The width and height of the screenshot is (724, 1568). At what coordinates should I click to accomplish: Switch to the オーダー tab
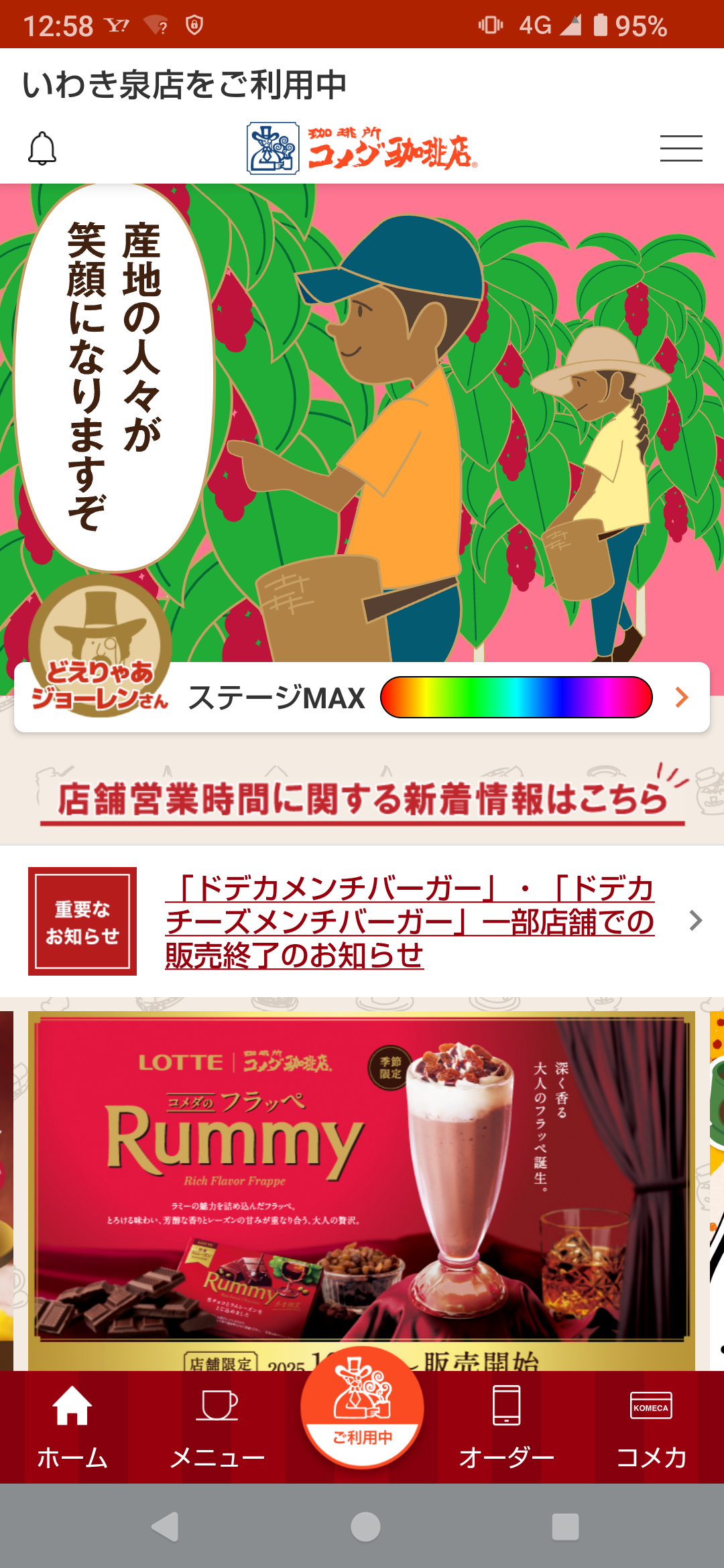[507, 1427]
